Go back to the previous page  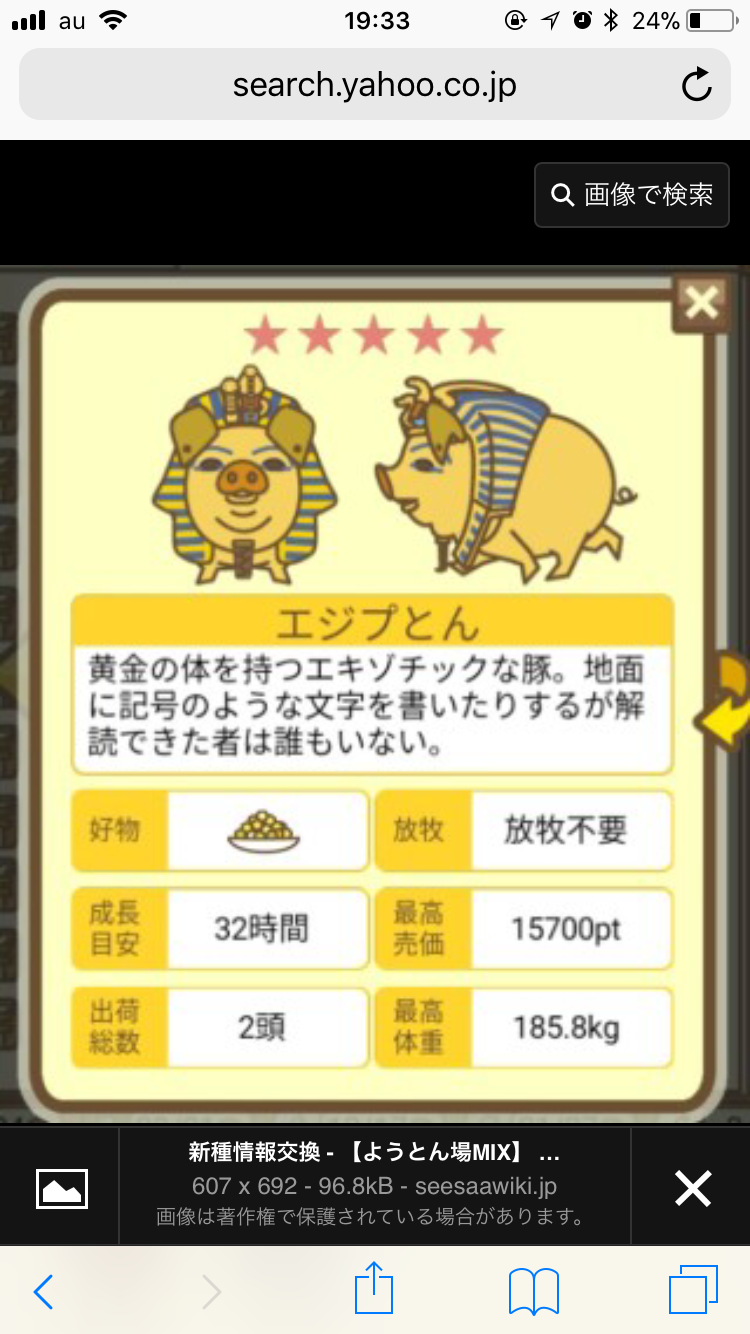pos(43,1292)
